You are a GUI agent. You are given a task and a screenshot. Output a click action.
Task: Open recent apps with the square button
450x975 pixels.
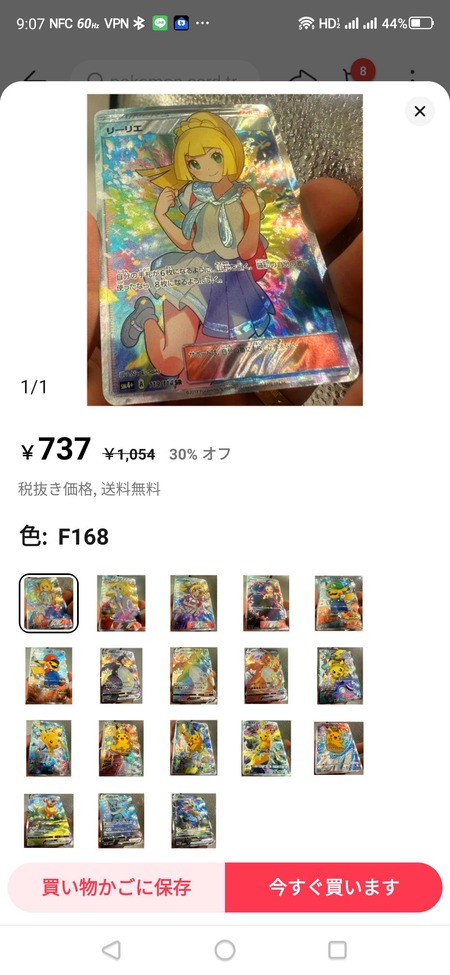coord(338,950)
